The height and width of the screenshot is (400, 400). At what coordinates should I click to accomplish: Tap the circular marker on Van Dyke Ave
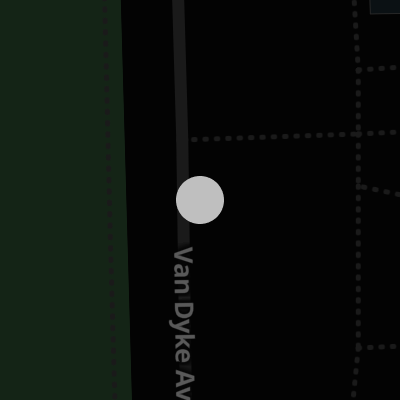tap(200, 200)
